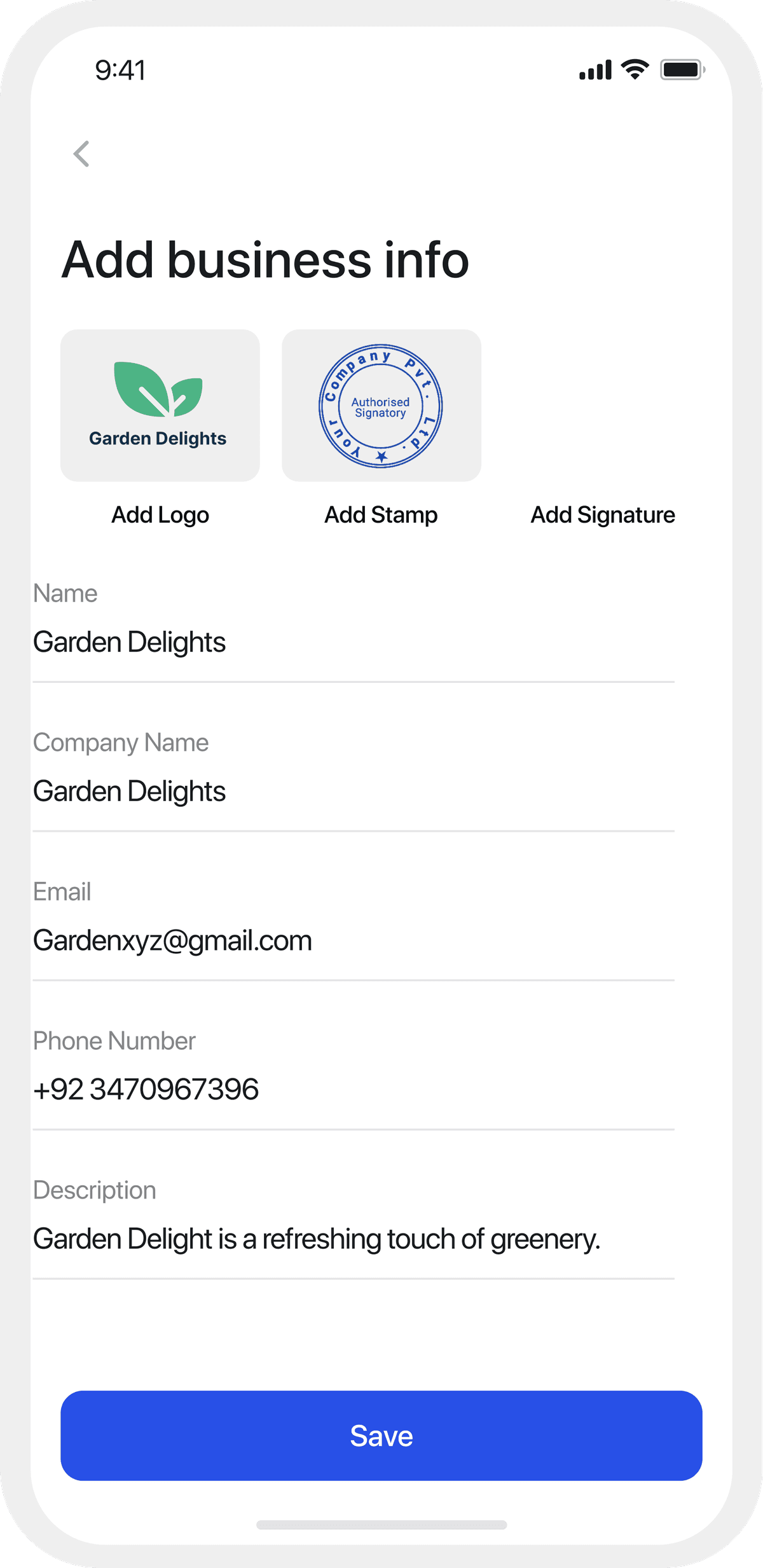Select the Phone Number field
Image resolution: width=763 pixels, height=1568 pixels.
coord(353,1090)
